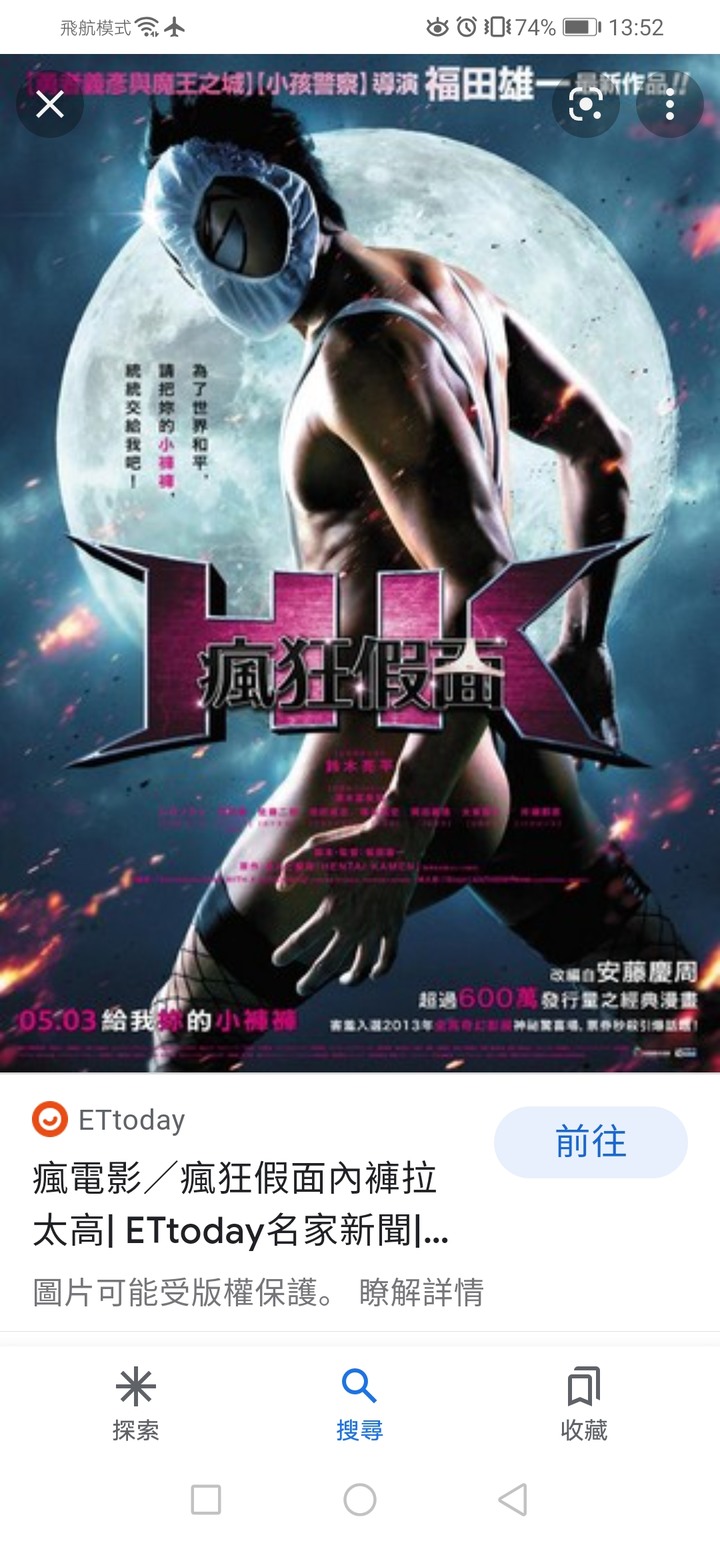The width and height of the screenshot is (720, 1541).
Task: Search this image with Google Lens
Action: [586, 104]
